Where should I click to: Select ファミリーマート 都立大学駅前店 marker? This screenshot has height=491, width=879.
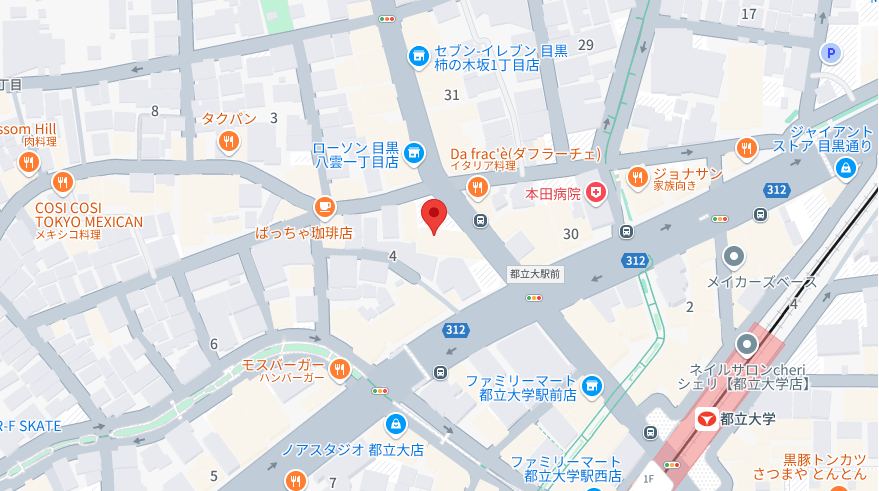coord(592,386)
